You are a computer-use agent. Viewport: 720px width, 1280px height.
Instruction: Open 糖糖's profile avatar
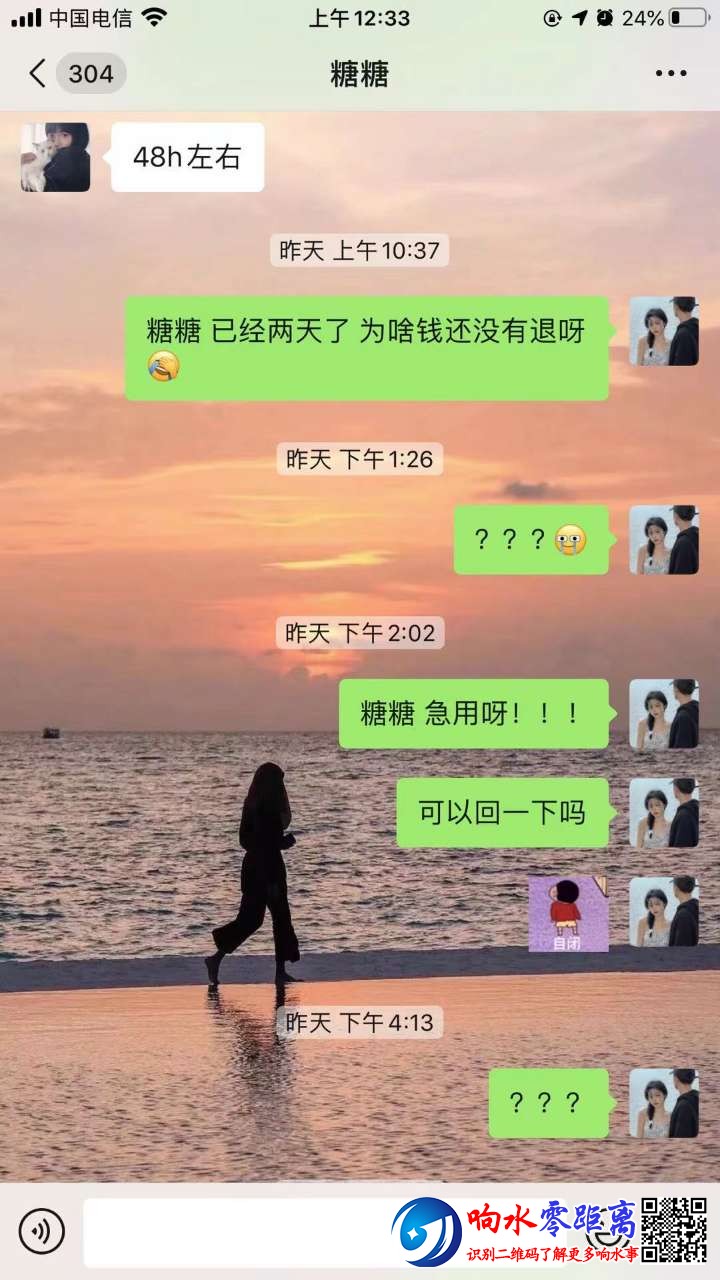coord(55,158)
